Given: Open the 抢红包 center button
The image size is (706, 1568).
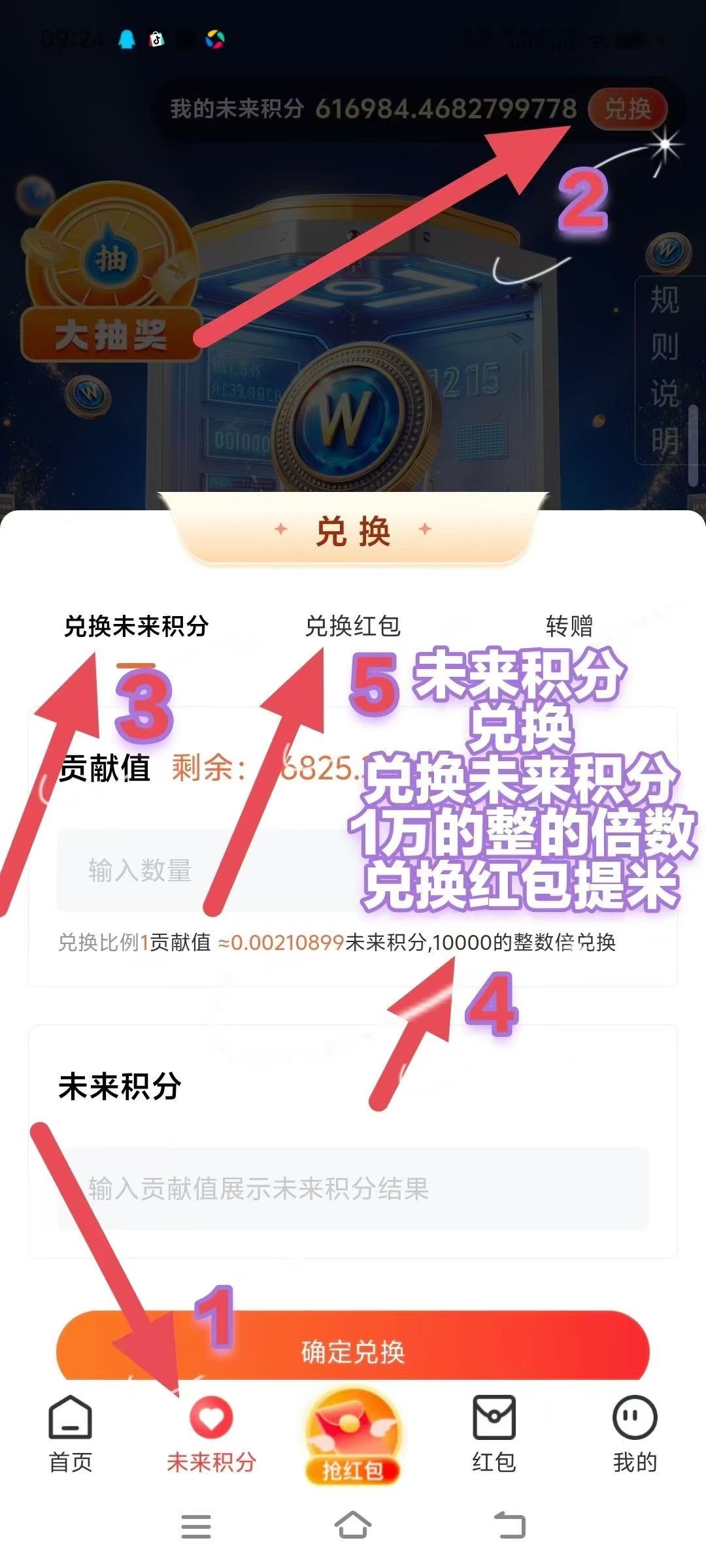Looking at the screenshot, I should coord(353,1435).
